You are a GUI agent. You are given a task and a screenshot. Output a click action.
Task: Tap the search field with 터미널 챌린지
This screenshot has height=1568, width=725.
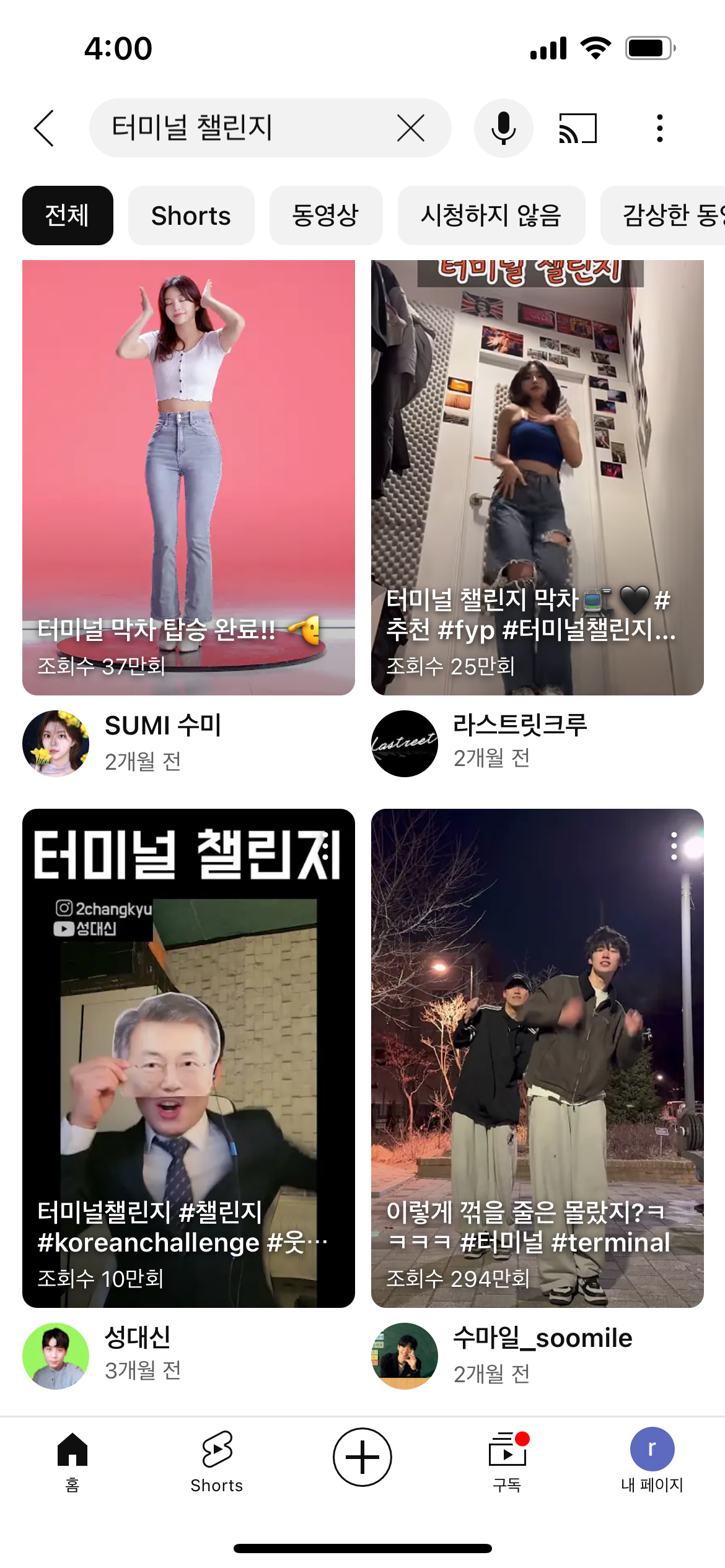click(x=248, y=129)
